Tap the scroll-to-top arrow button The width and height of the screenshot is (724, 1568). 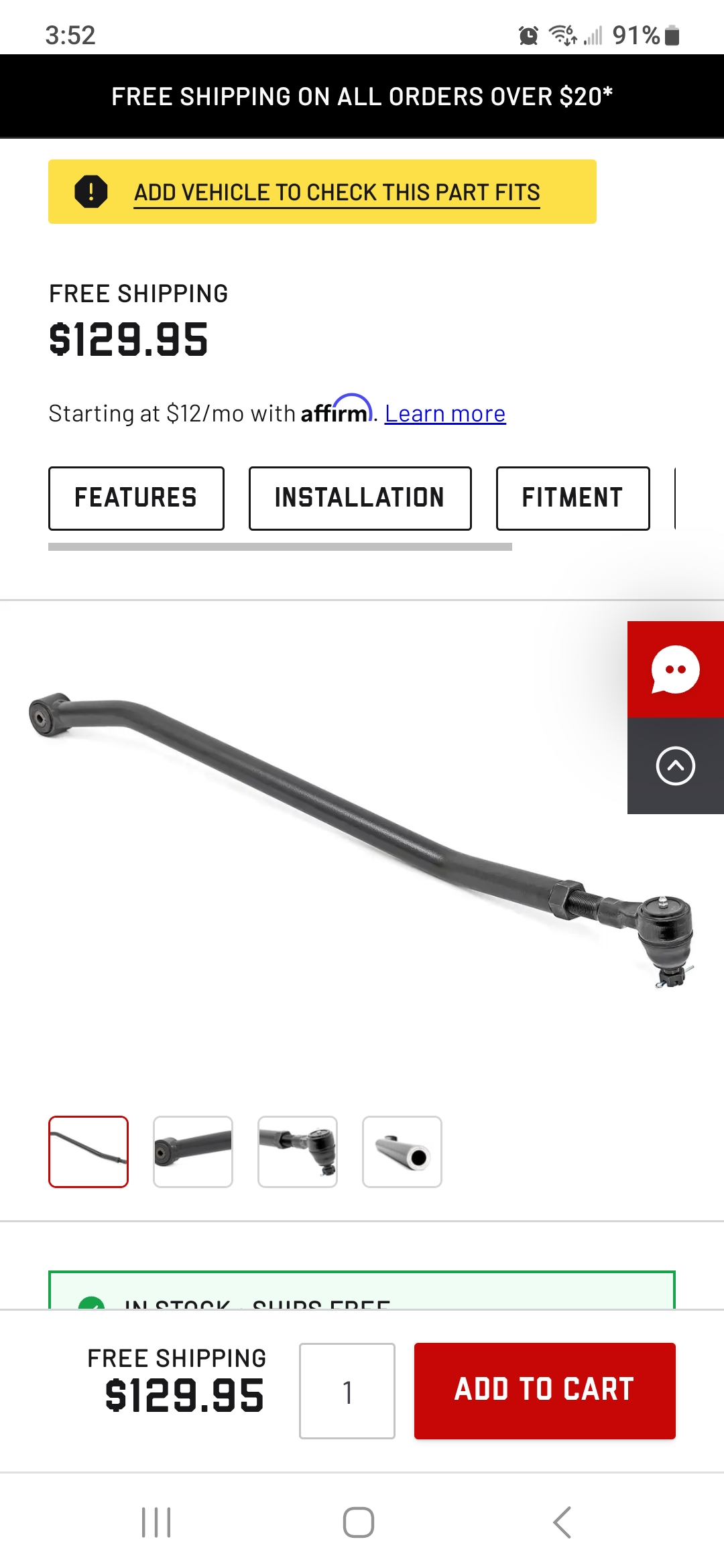[x=675, y=766]
